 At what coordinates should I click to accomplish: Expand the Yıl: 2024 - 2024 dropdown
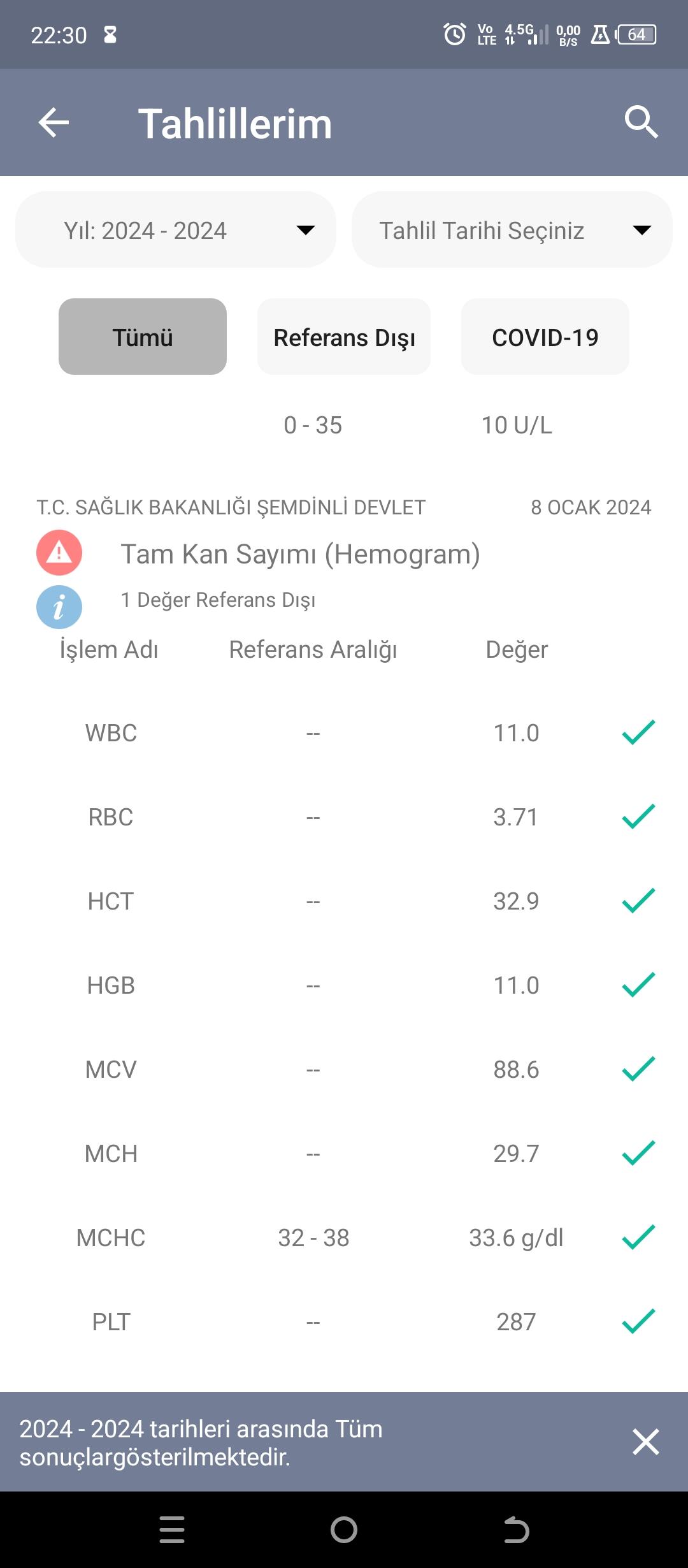[176, 229]
